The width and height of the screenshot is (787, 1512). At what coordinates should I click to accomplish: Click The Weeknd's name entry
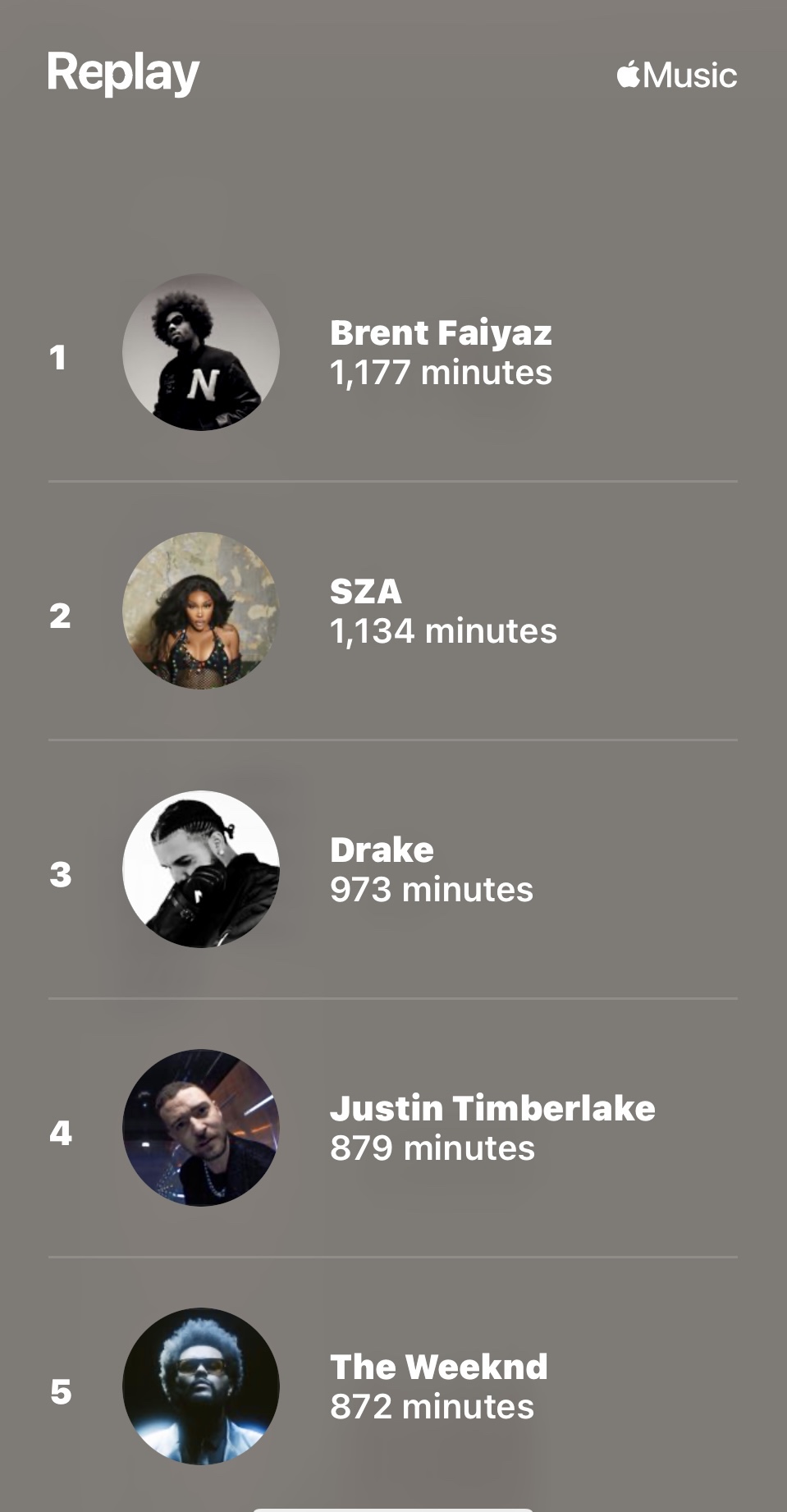pyautogui.click(x=438, y=1367)
